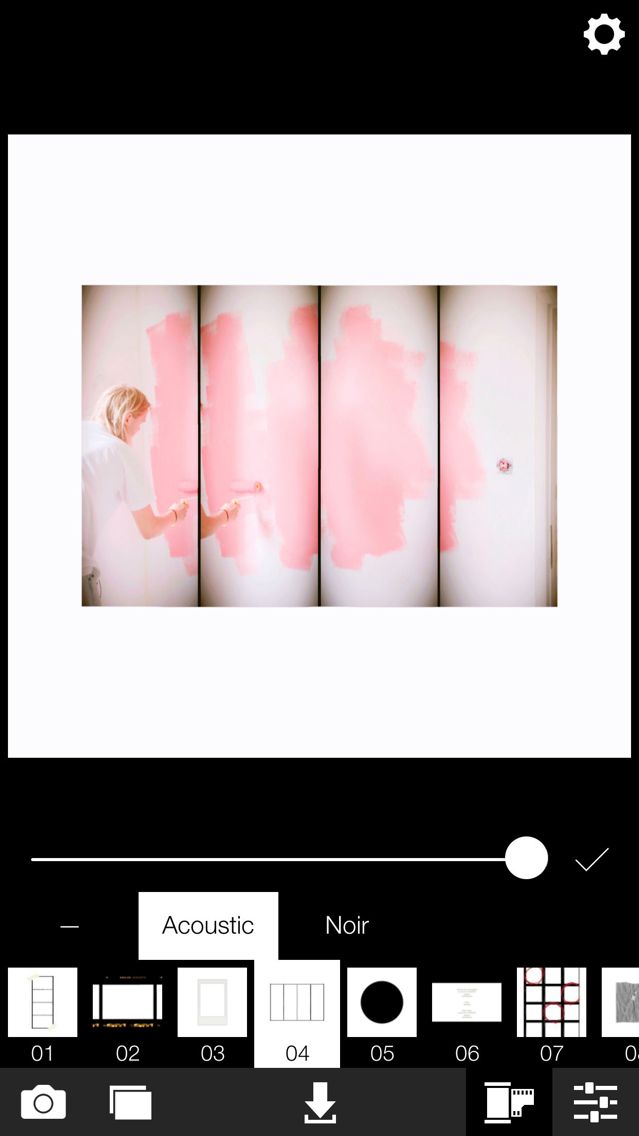
Task: Open the settings gear
Action: pyautogui.click(x=604, y=34)
